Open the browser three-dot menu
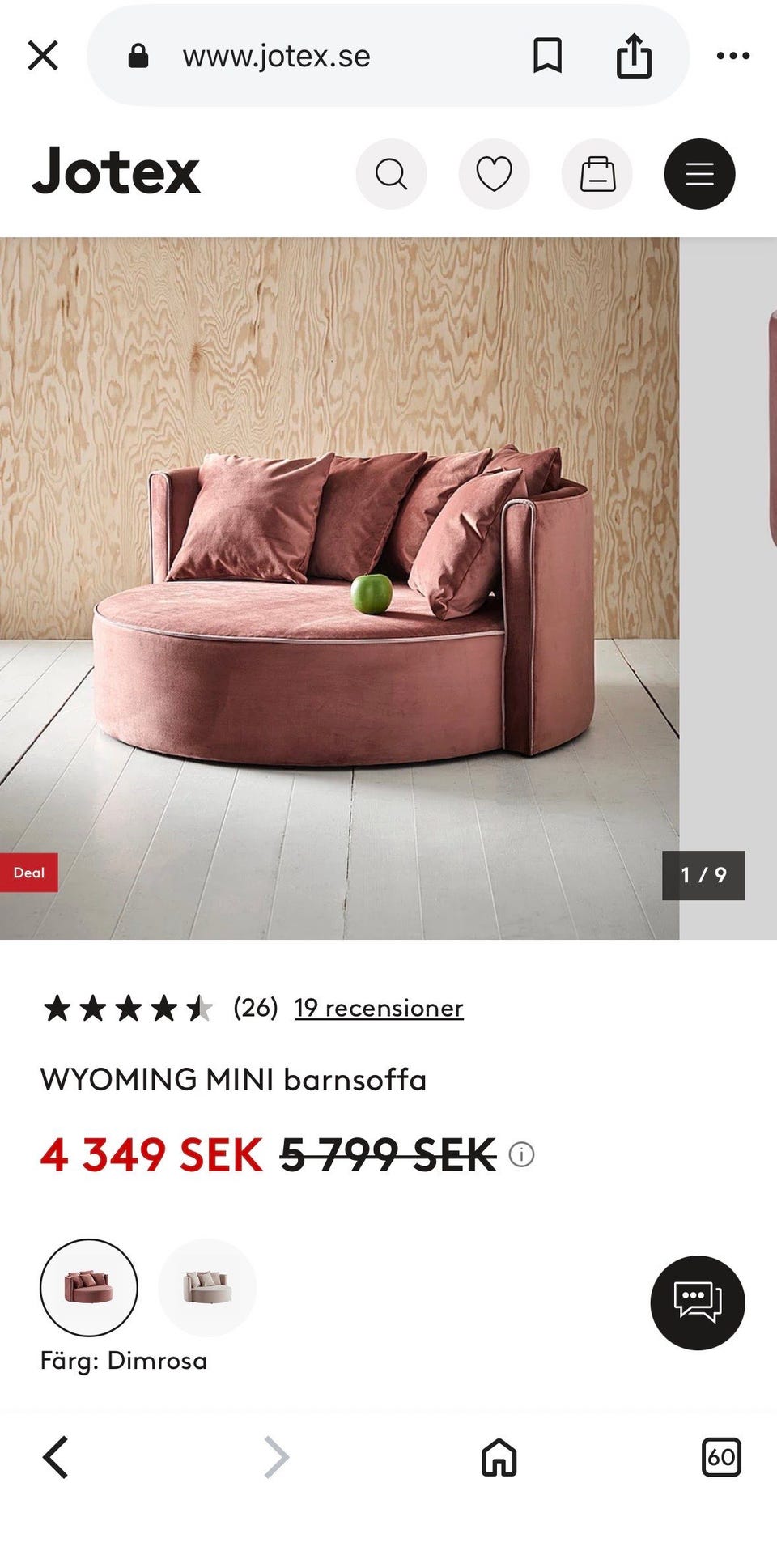 733,56
